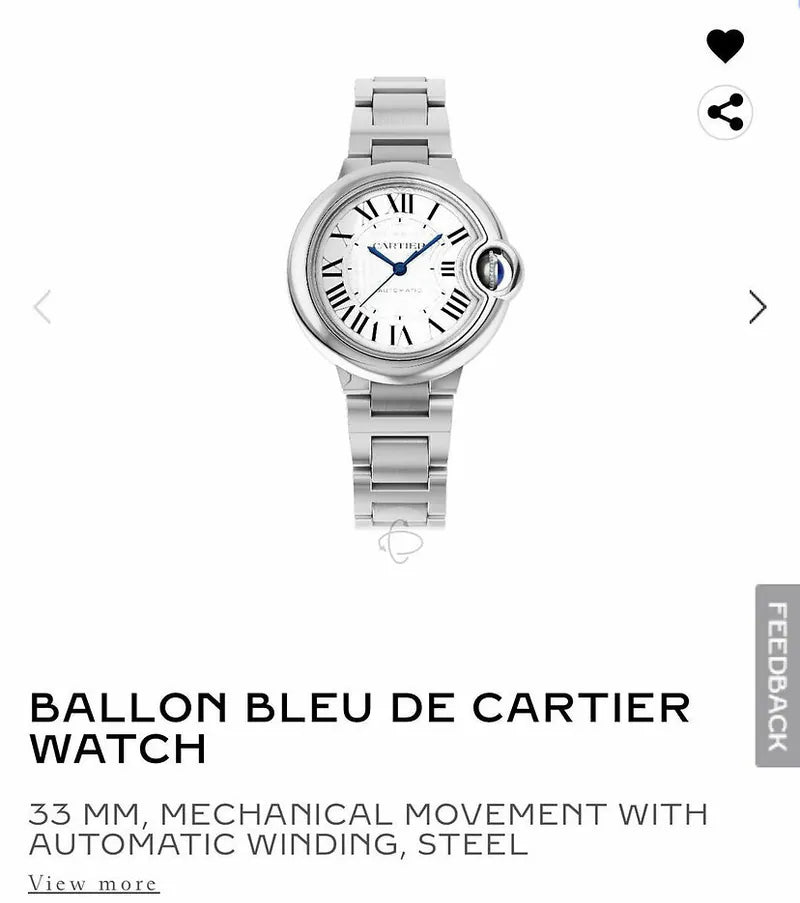Expand the View more link
800x903 pixels.
[x=93, y=884]
